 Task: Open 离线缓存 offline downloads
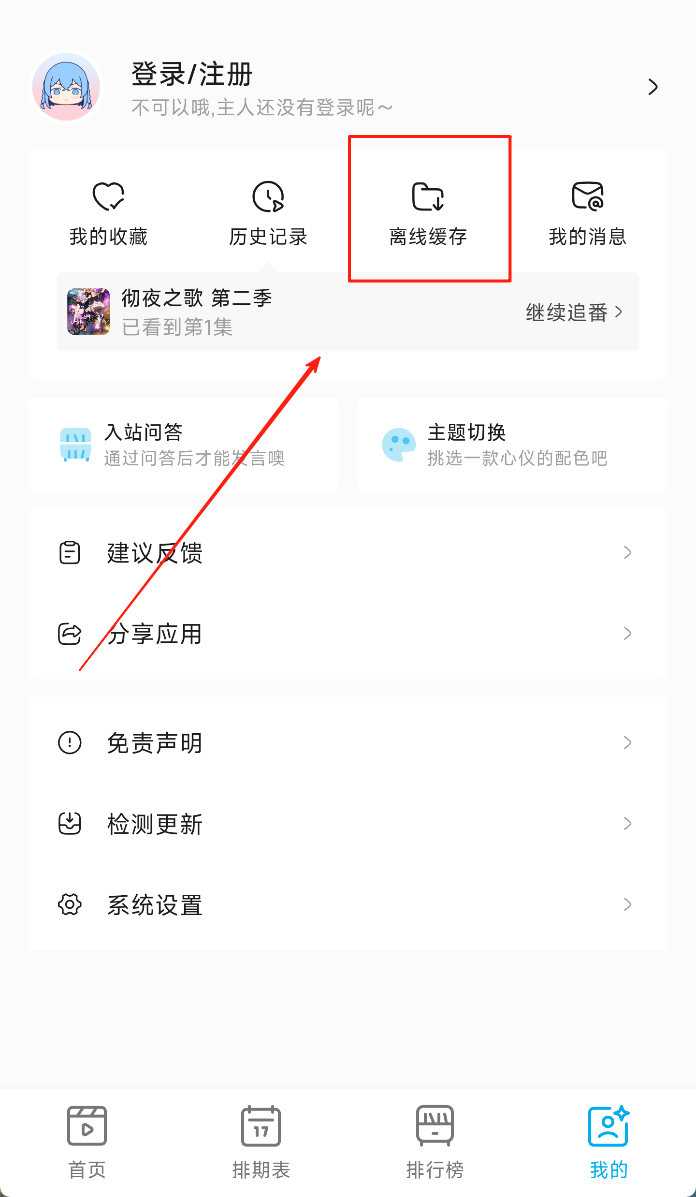[x=428, y=213]
